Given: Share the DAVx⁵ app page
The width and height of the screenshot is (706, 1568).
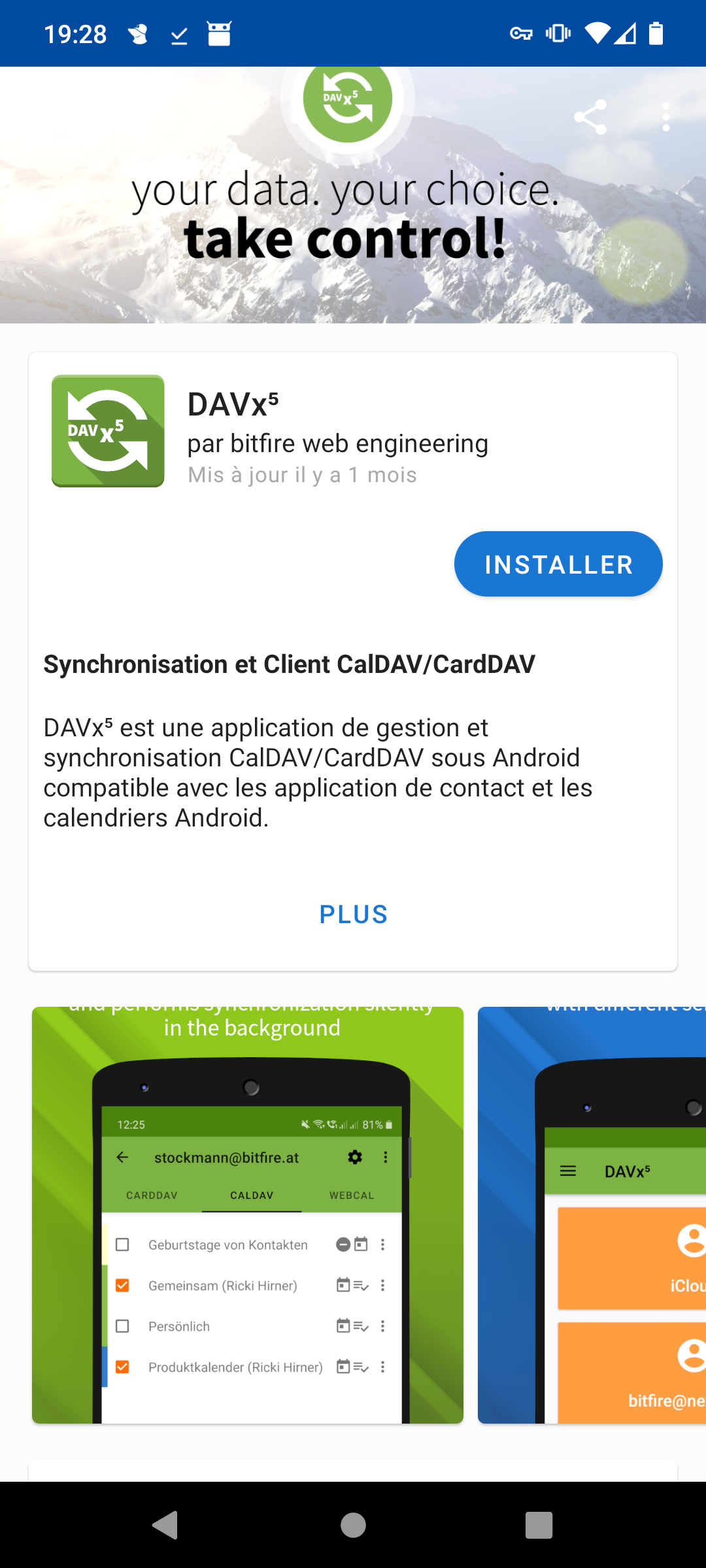Looking at the screenshot, I should (x=590, y=118).
